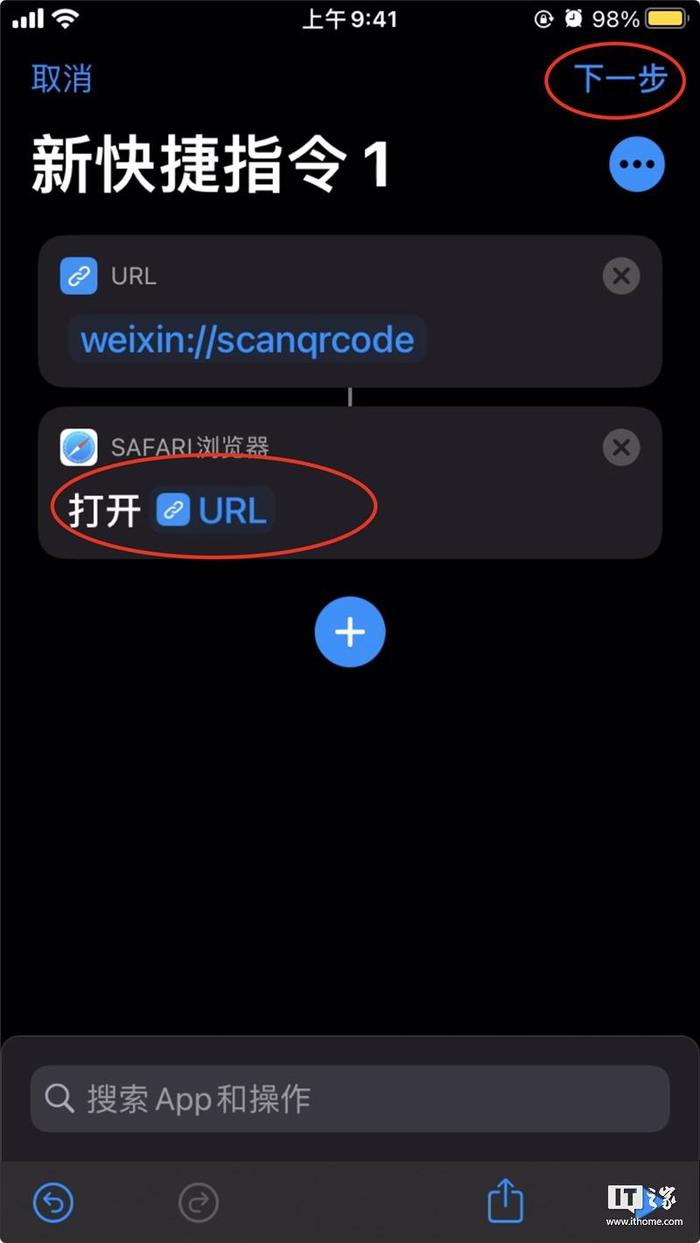Share this shortcut
The width and height of the screenshot is (700, 1243).
pyautogui.click(x=506, y=1200)
